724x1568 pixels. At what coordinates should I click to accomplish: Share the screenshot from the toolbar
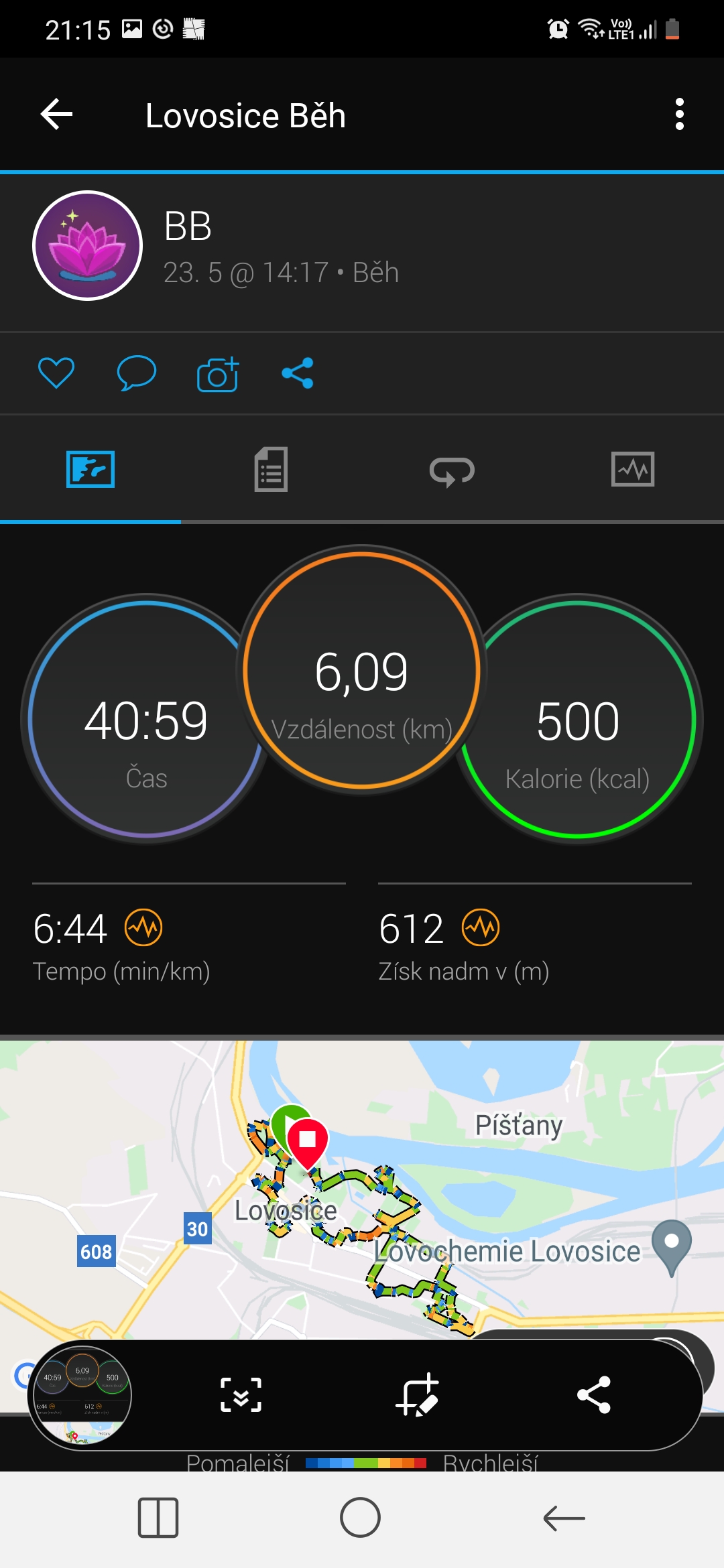pyautogui.click(x=594, y=1394)
